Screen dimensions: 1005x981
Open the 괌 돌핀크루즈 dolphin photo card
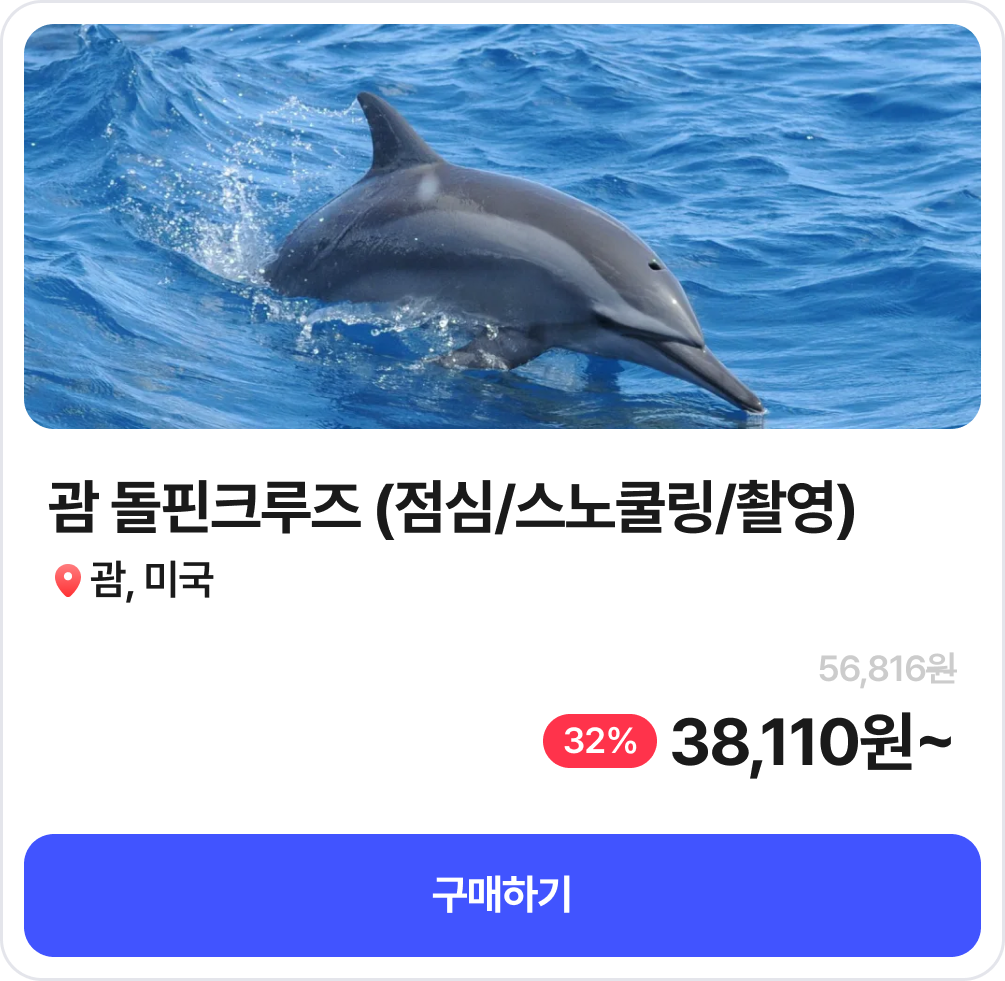[x=502, y=227]
